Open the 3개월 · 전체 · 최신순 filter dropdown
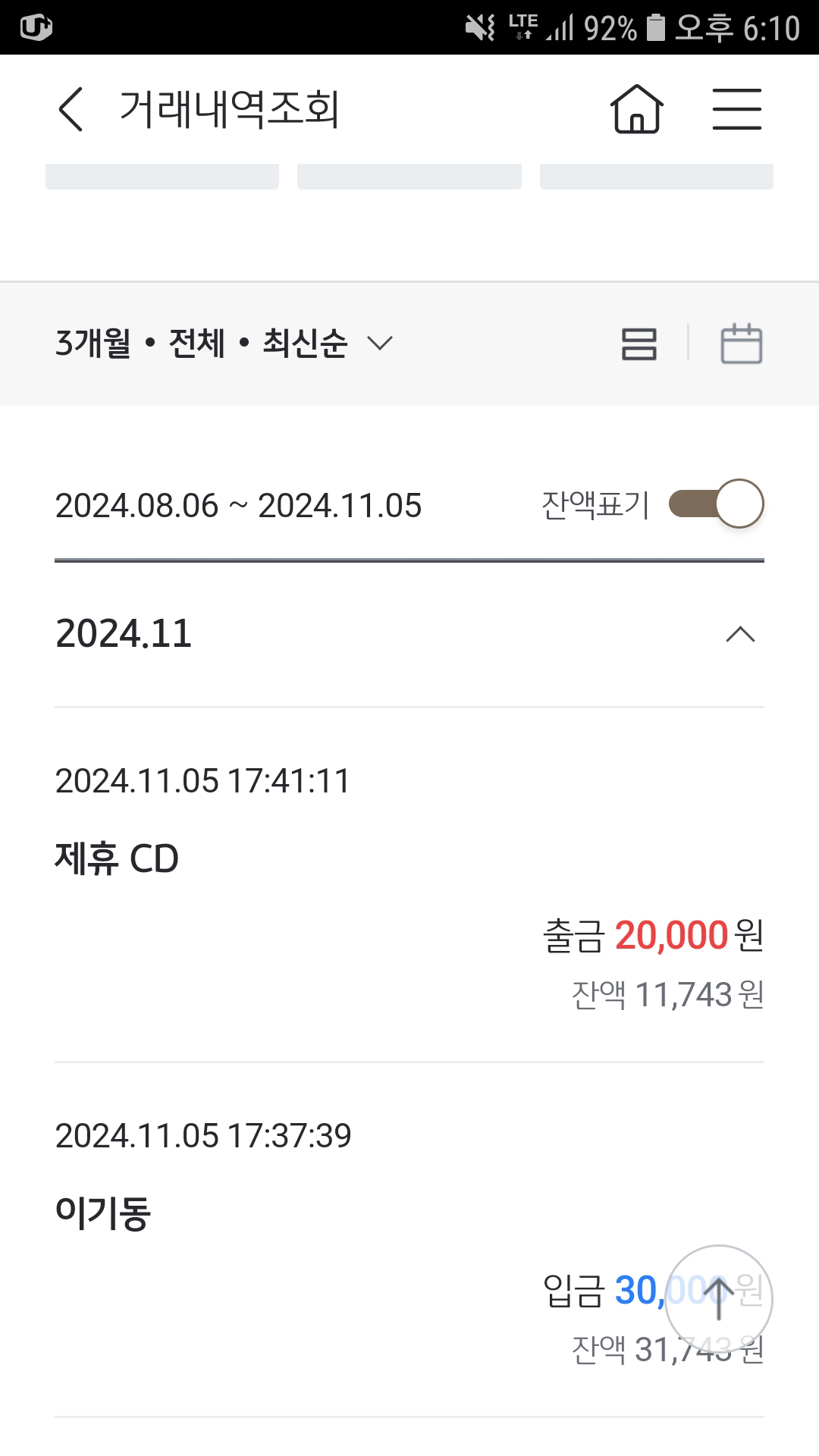Viewport: 819px width, 1456px height. [224, 344]
